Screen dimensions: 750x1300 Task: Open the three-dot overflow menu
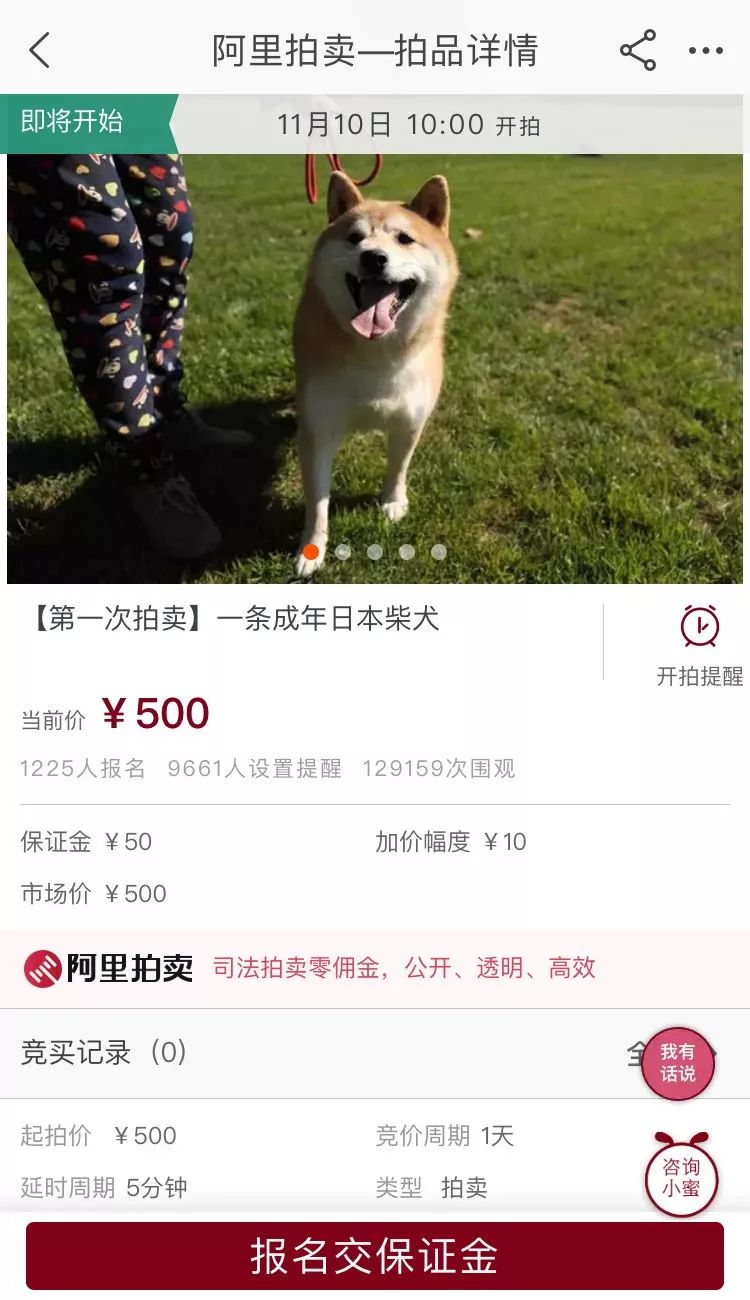(x=706, y=51)
